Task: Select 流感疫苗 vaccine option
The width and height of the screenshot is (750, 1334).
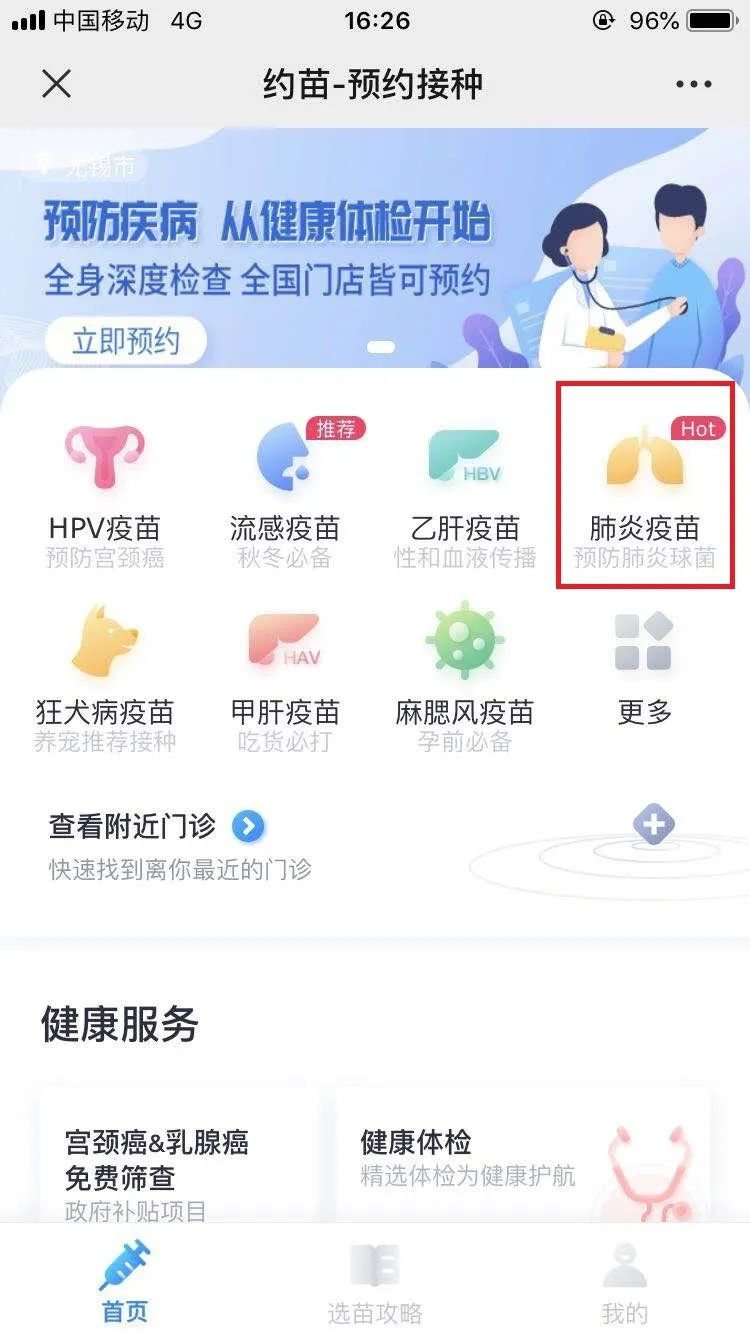Action: point(285,496)
